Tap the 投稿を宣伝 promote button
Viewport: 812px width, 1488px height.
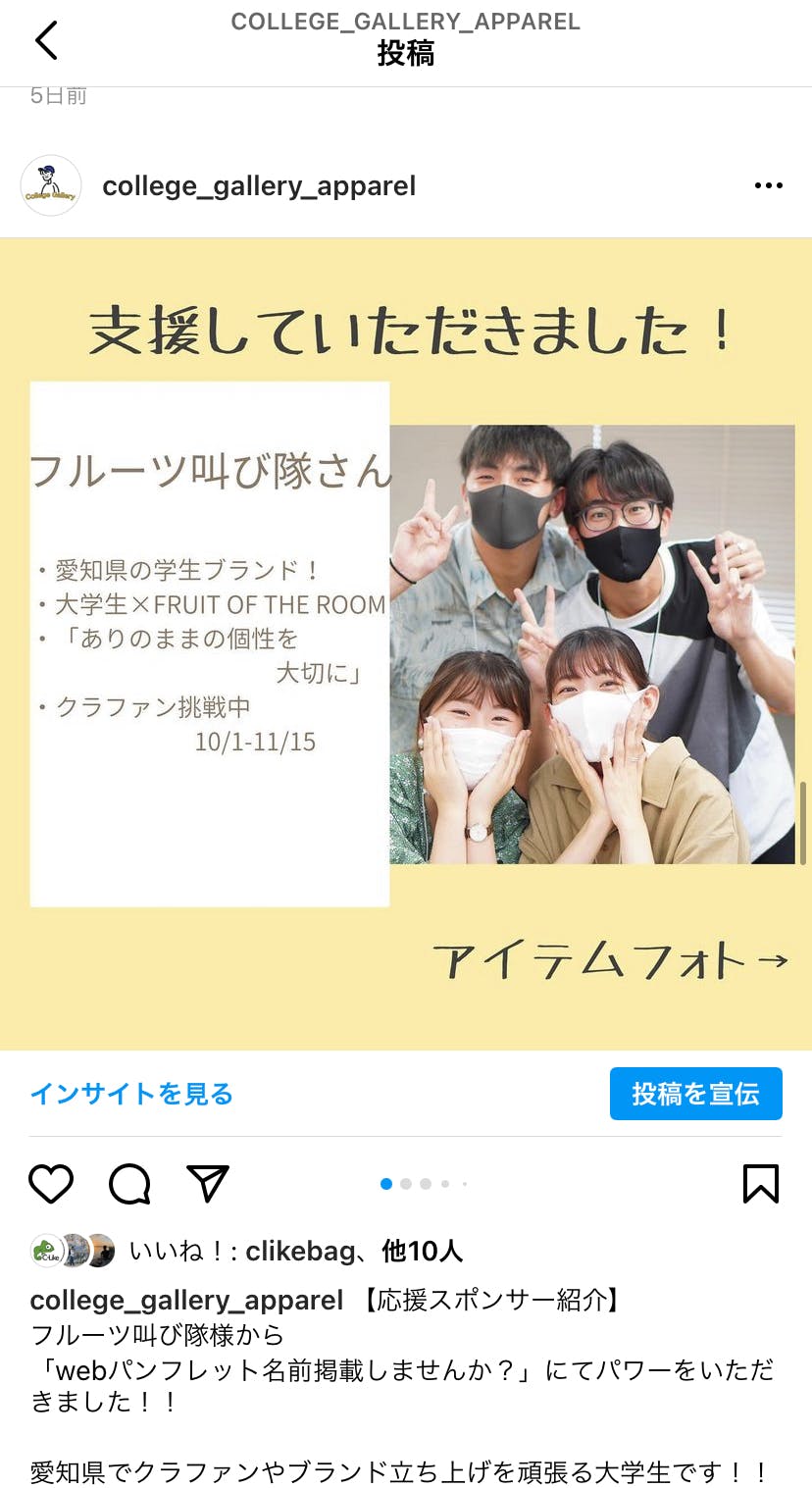pyautogui.click(x=695, y=1094)
